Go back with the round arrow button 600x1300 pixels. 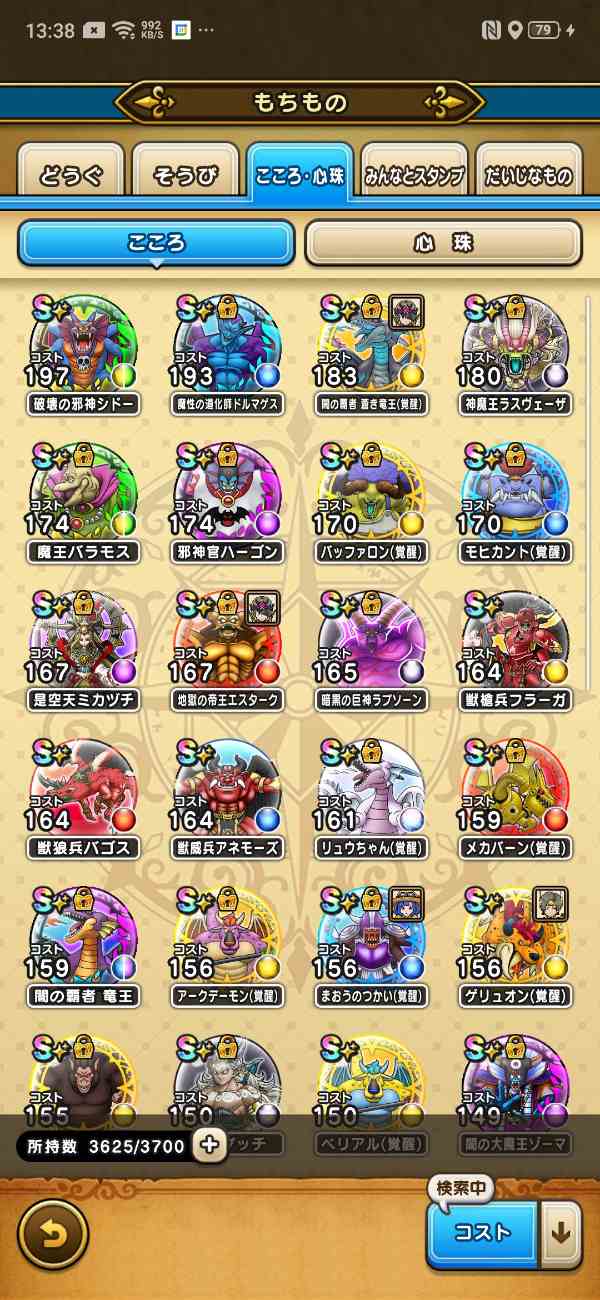53,1233
